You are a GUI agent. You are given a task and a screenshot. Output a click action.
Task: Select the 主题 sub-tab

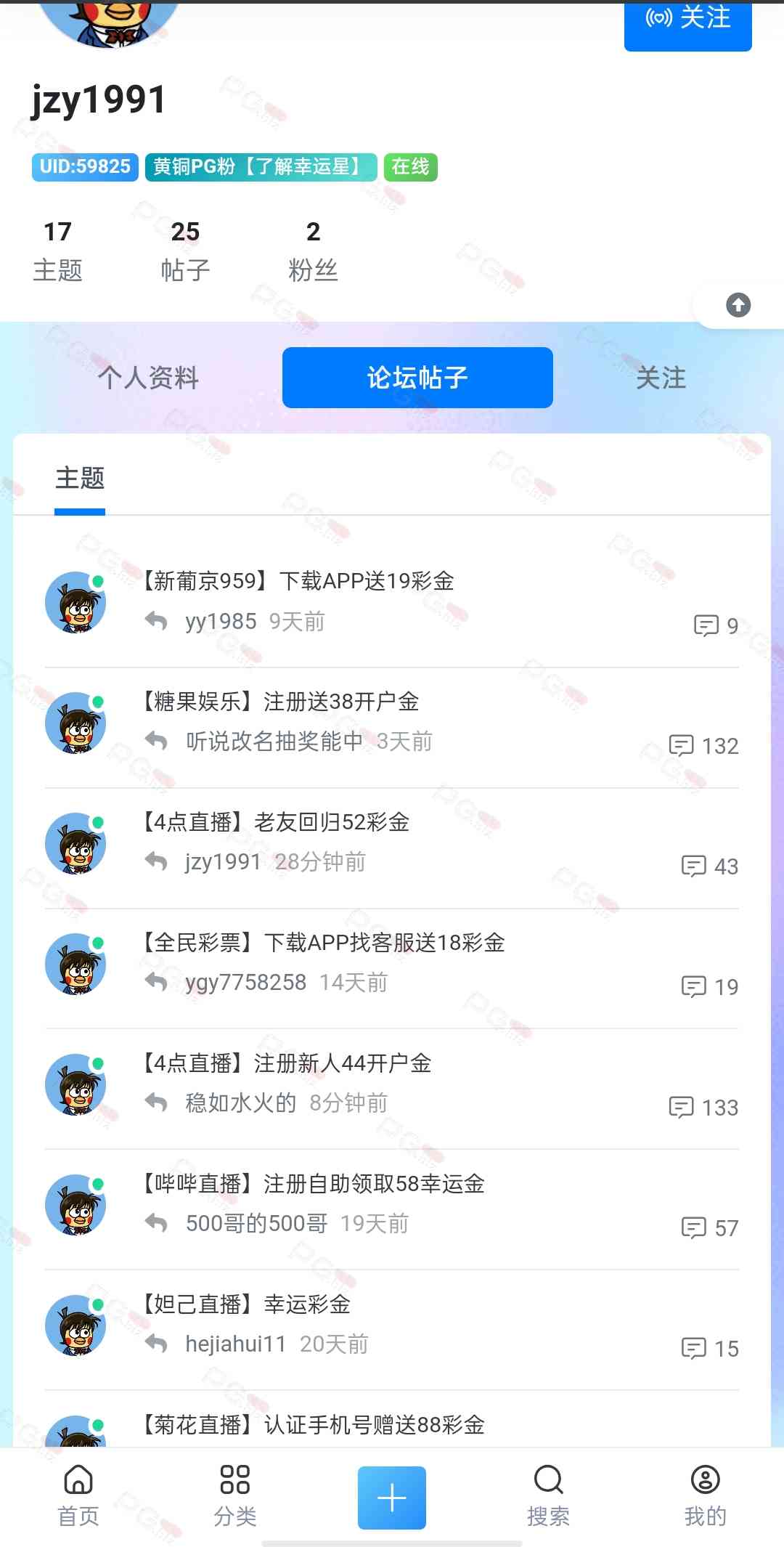coord(80,479)
